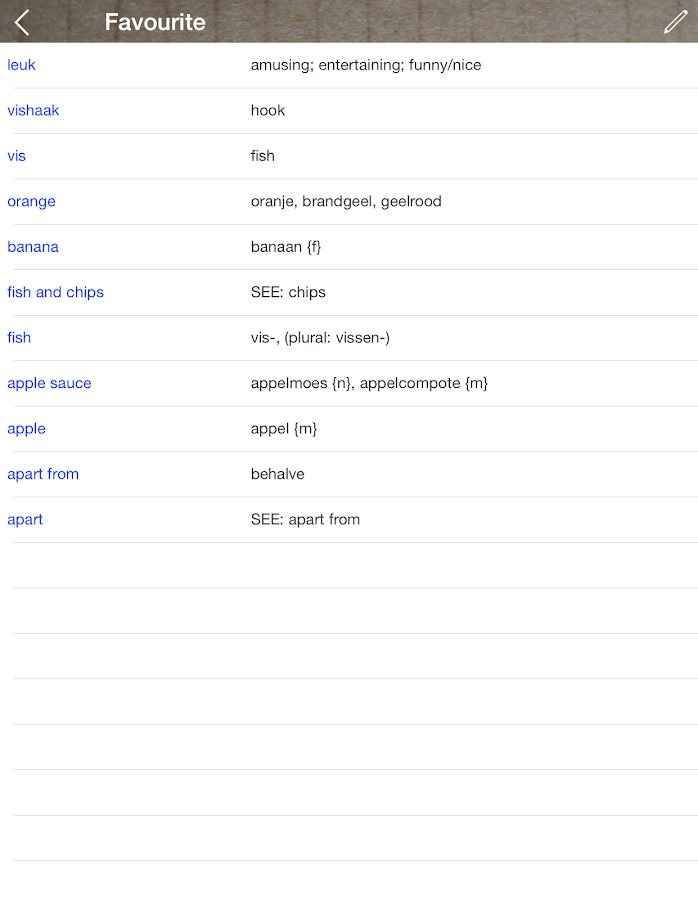The width and height of the screenshot is (698, 900).
Task: Select the 'fish' entry
Action: (19, 338)
